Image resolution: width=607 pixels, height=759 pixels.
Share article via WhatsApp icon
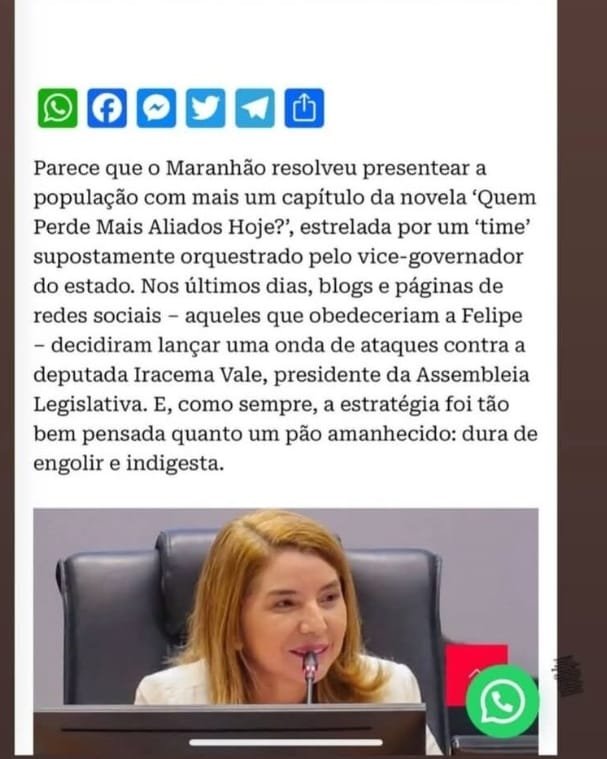click(x=58, y=107)
